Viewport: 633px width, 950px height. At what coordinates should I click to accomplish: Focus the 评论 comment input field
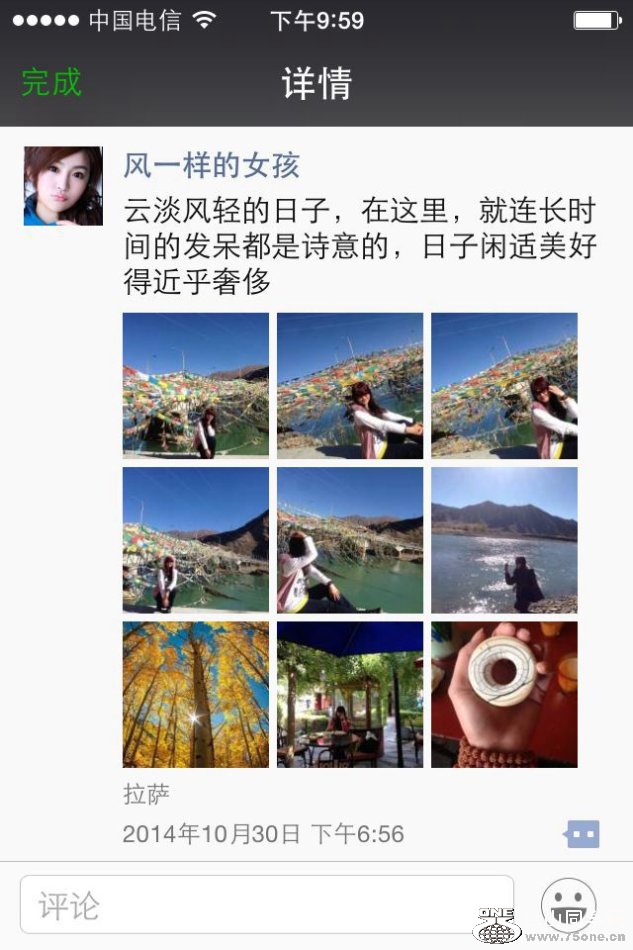point(267,906)
